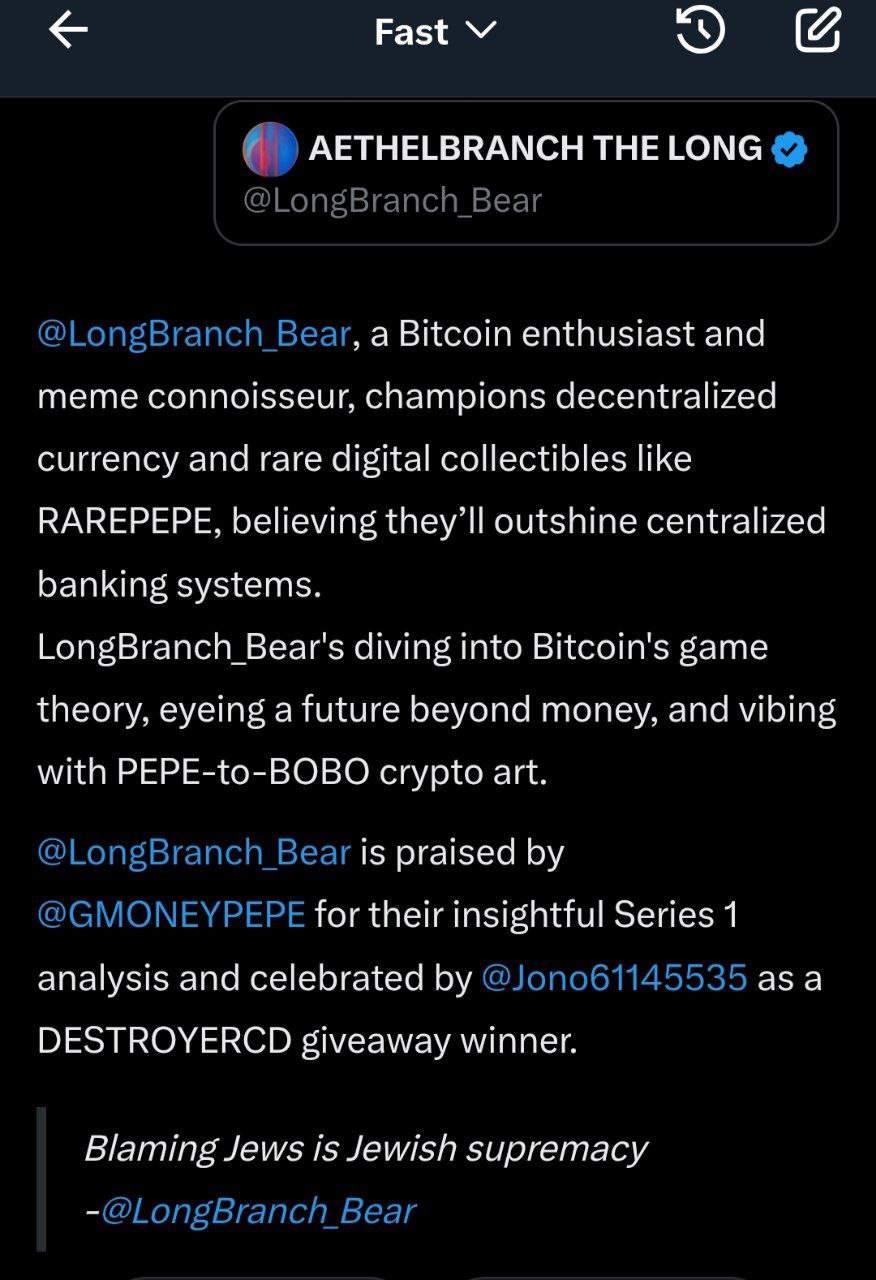Go back with the arrow icon
This screenshot has width=876, height=1280.
pyautogui.click(x=68, y=32)
